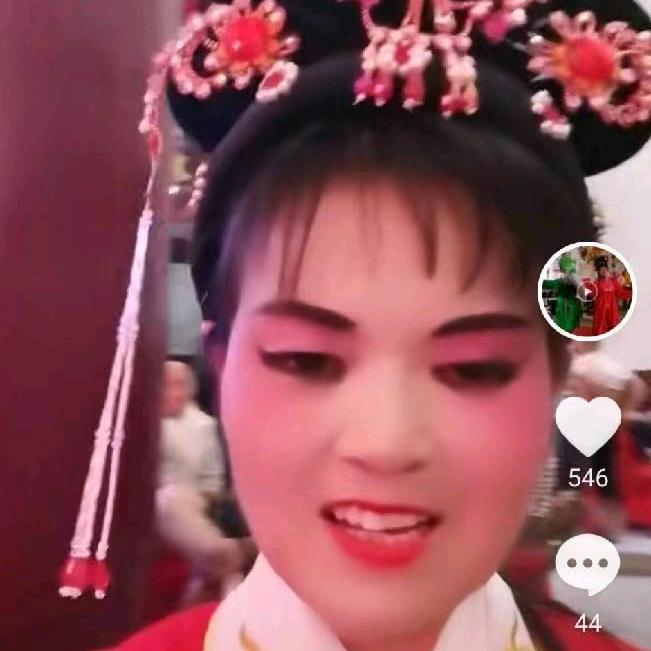651x651 pixels.
Task: Open the circular profile avatar thumbnail
Action: (587, 291)
